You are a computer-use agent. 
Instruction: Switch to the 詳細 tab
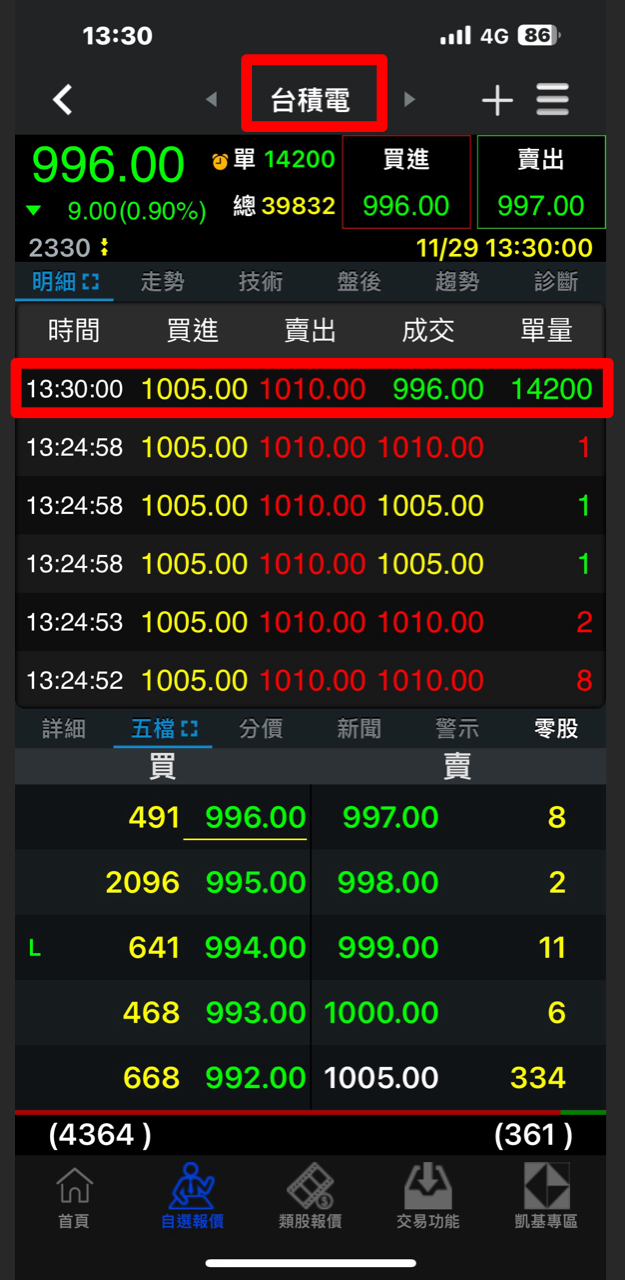click(x=64, y=729)
